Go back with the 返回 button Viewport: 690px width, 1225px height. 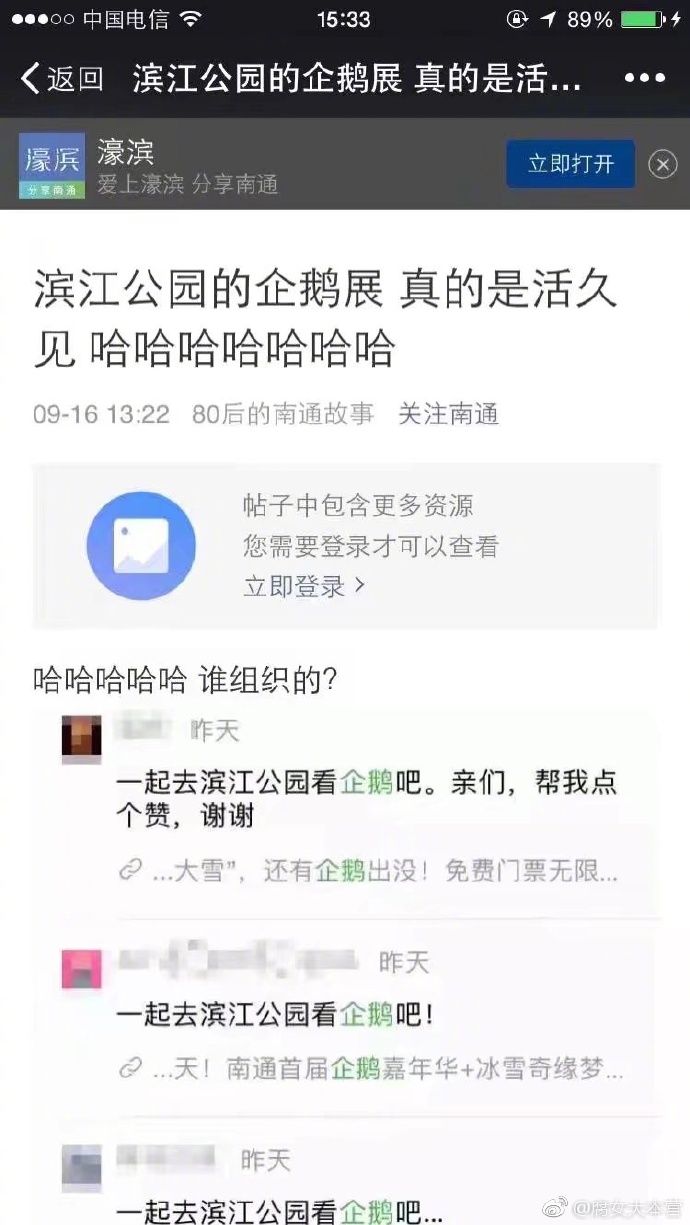click(x=62, y=78)
